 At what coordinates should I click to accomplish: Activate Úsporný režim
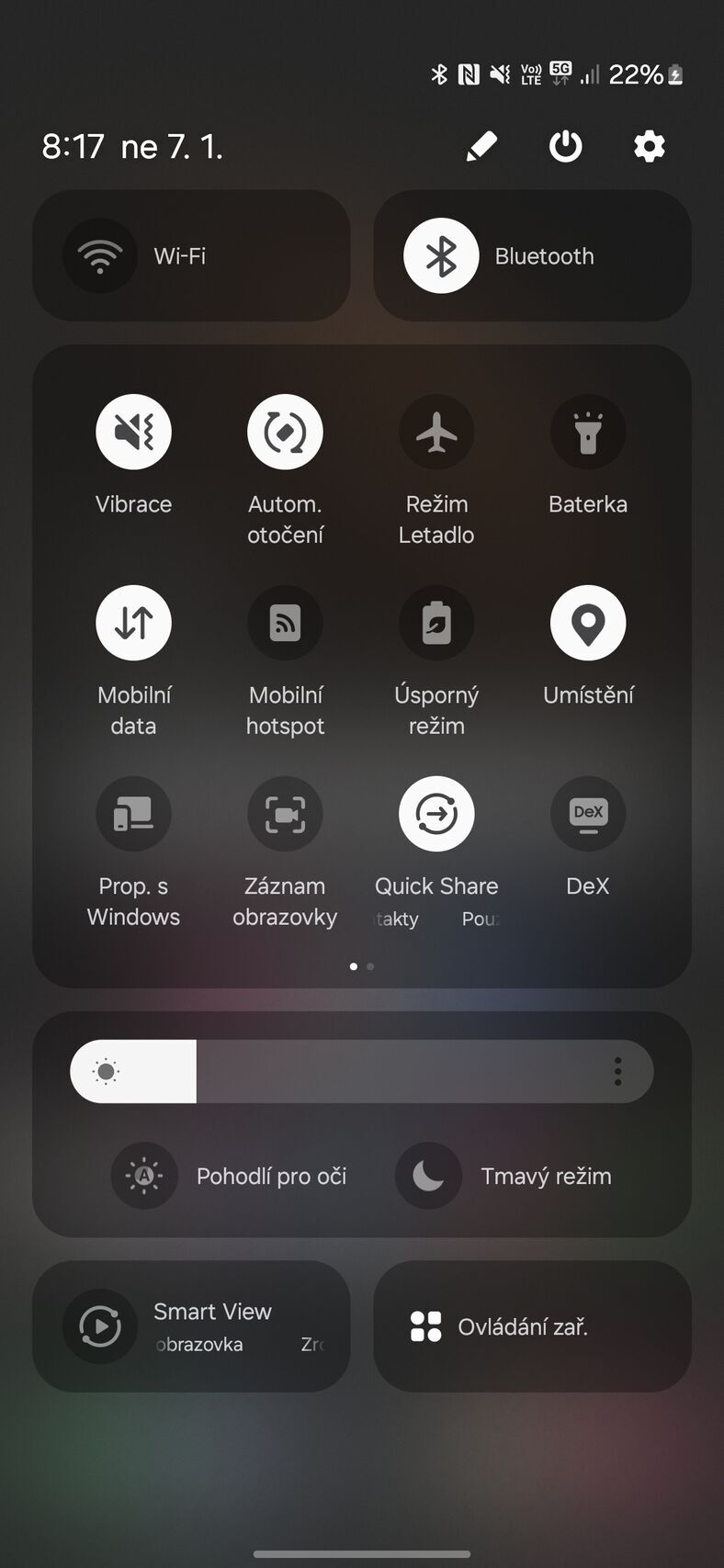(x=436, y=623)
